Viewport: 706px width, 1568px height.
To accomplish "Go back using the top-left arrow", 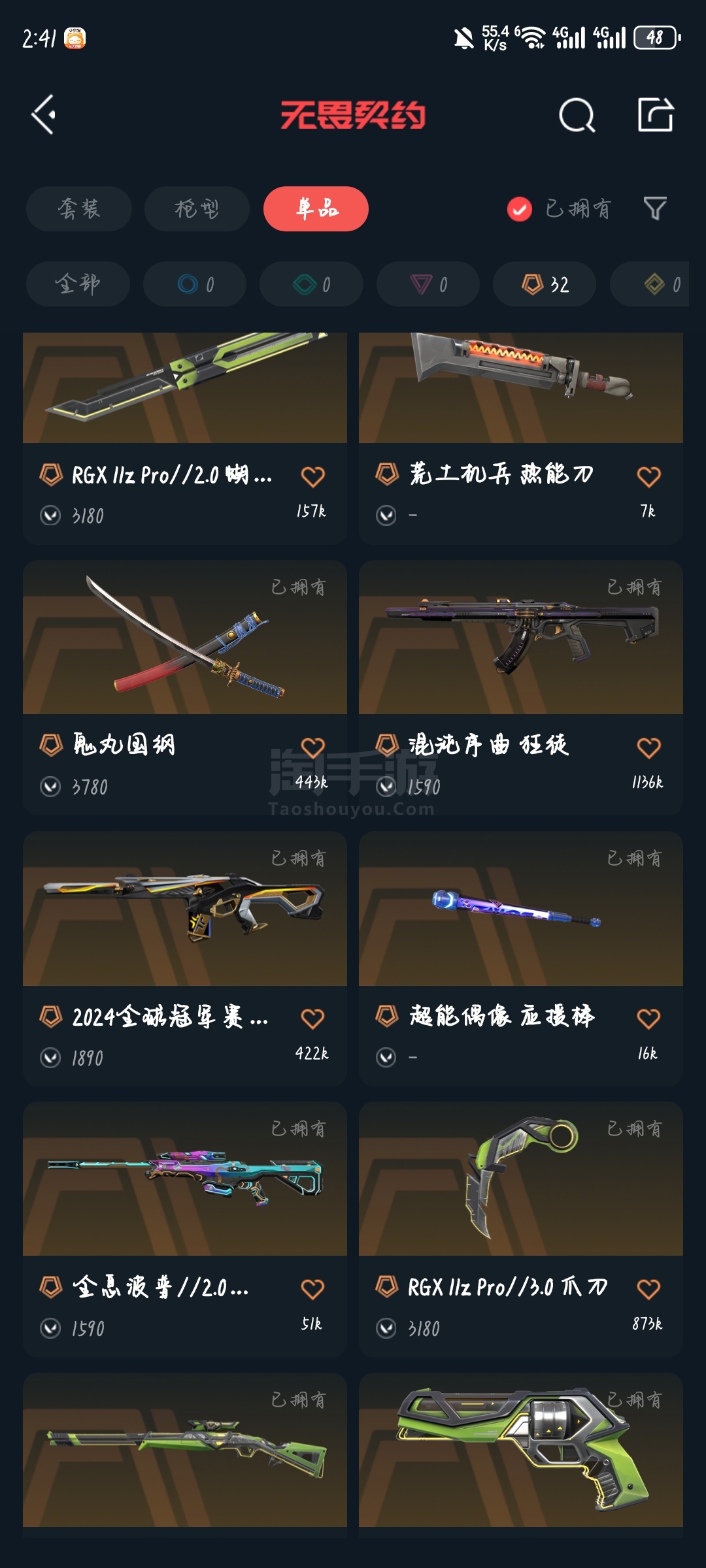I will [x=44, y=115].
